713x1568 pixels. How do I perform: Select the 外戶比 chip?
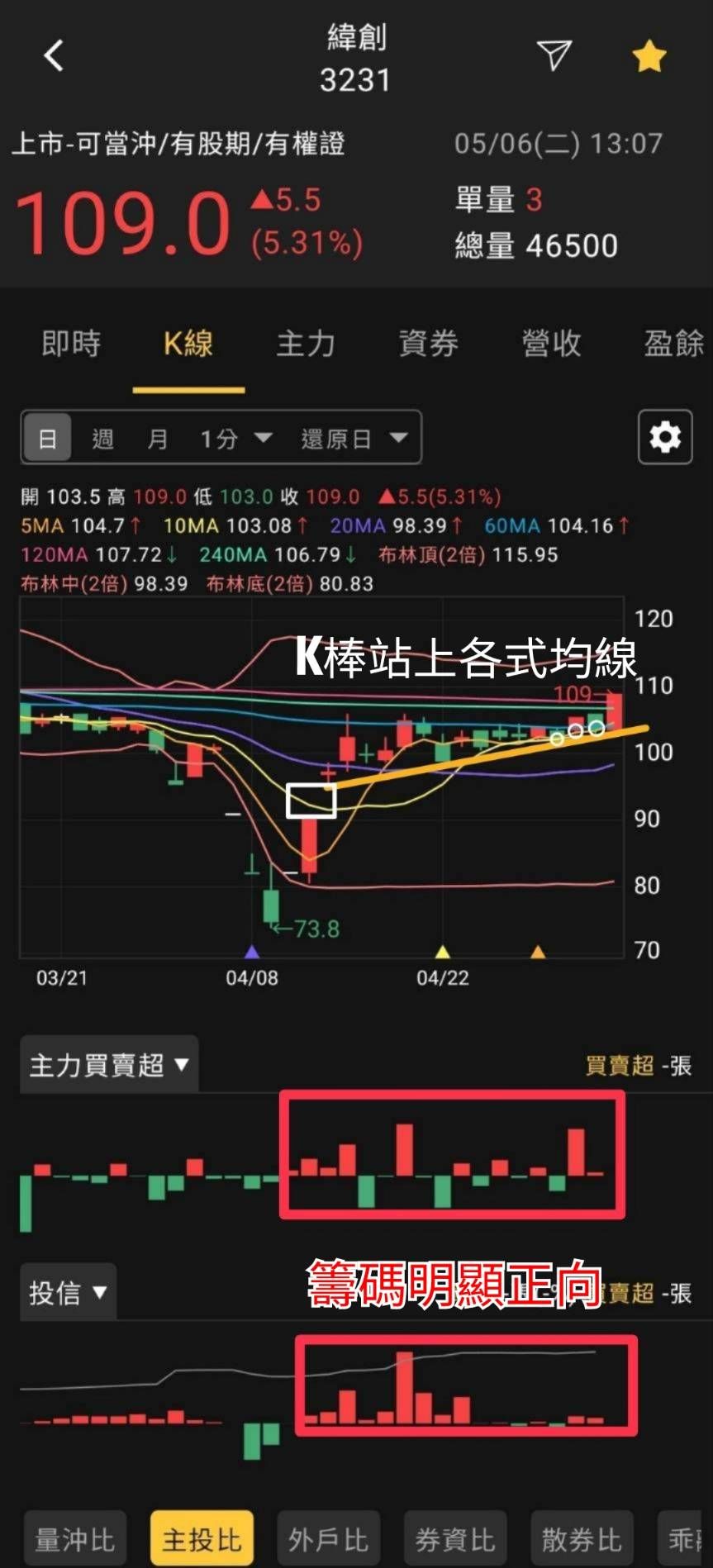pos(328,1539)
